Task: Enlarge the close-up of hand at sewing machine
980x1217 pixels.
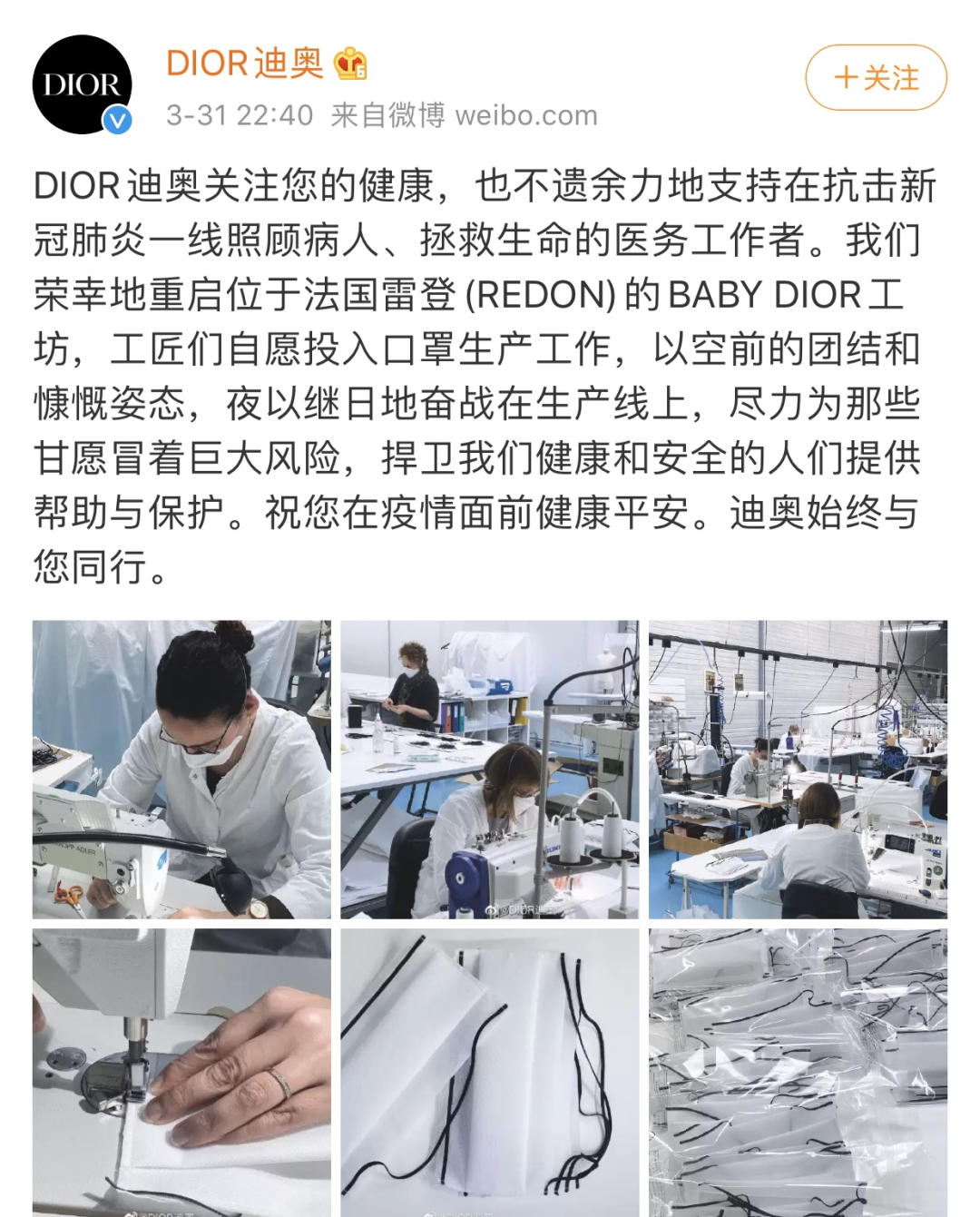Action: pos(181,1071)
